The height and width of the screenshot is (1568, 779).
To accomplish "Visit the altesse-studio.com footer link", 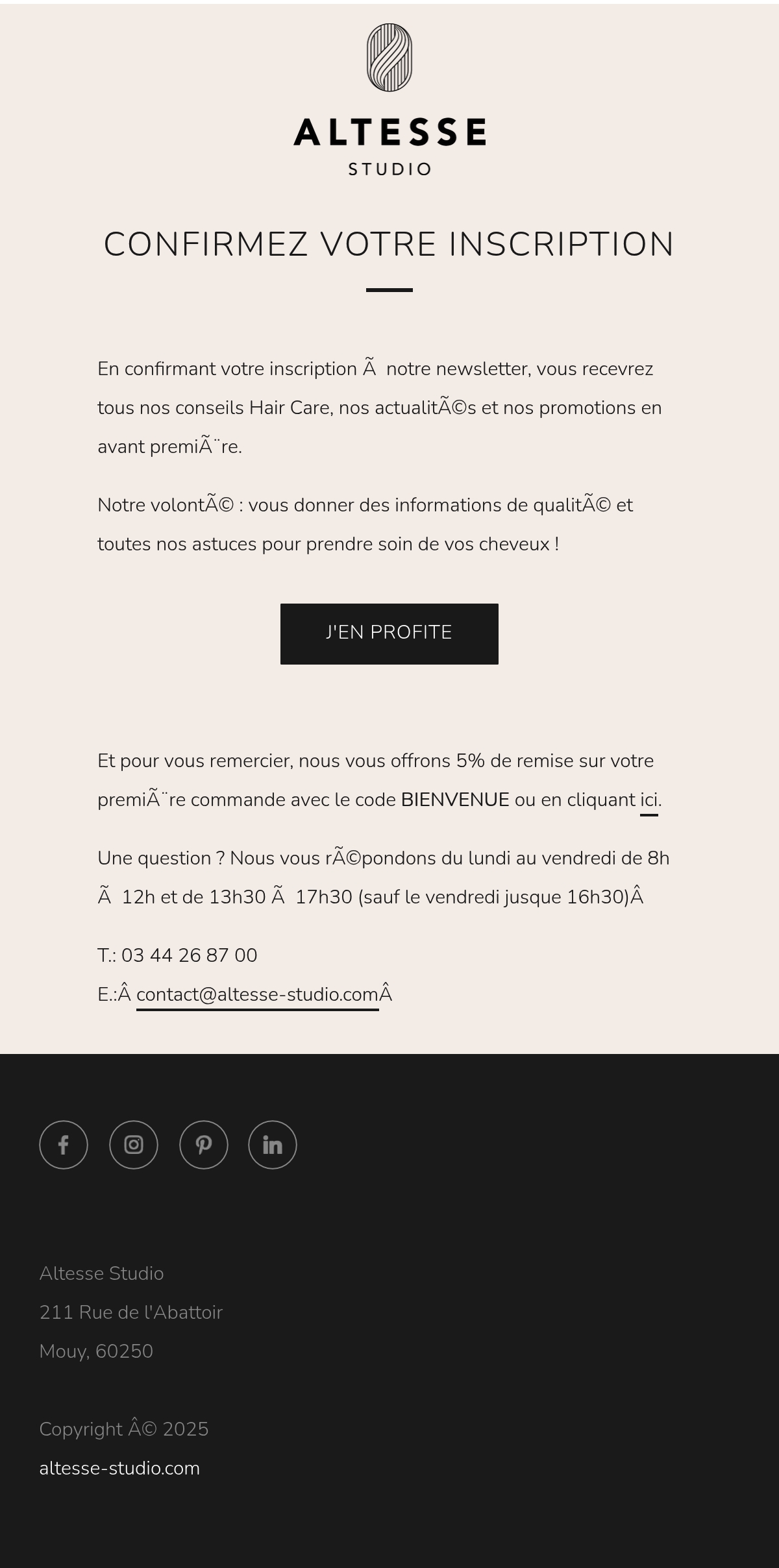I will (119, 1468).
